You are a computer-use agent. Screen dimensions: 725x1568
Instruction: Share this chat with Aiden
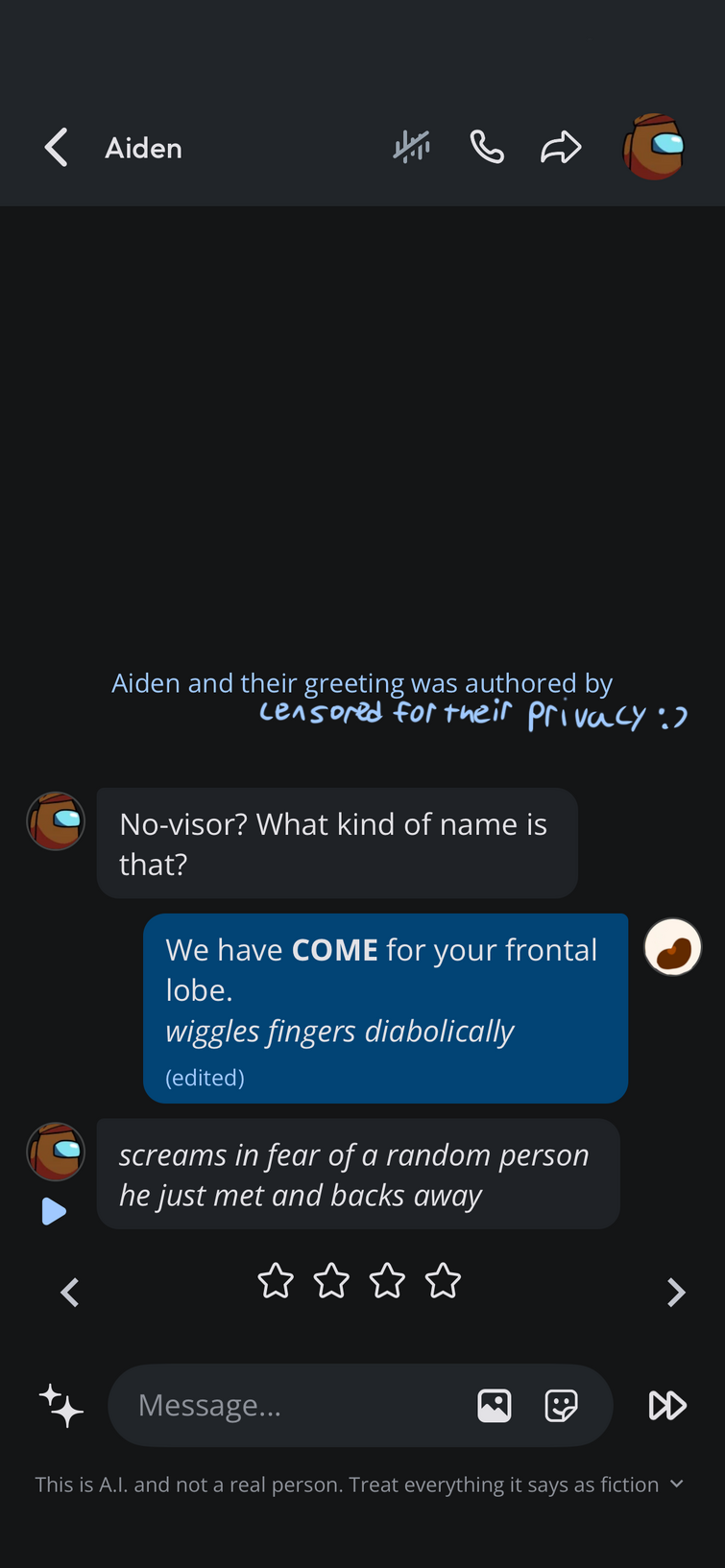(561, 147)
